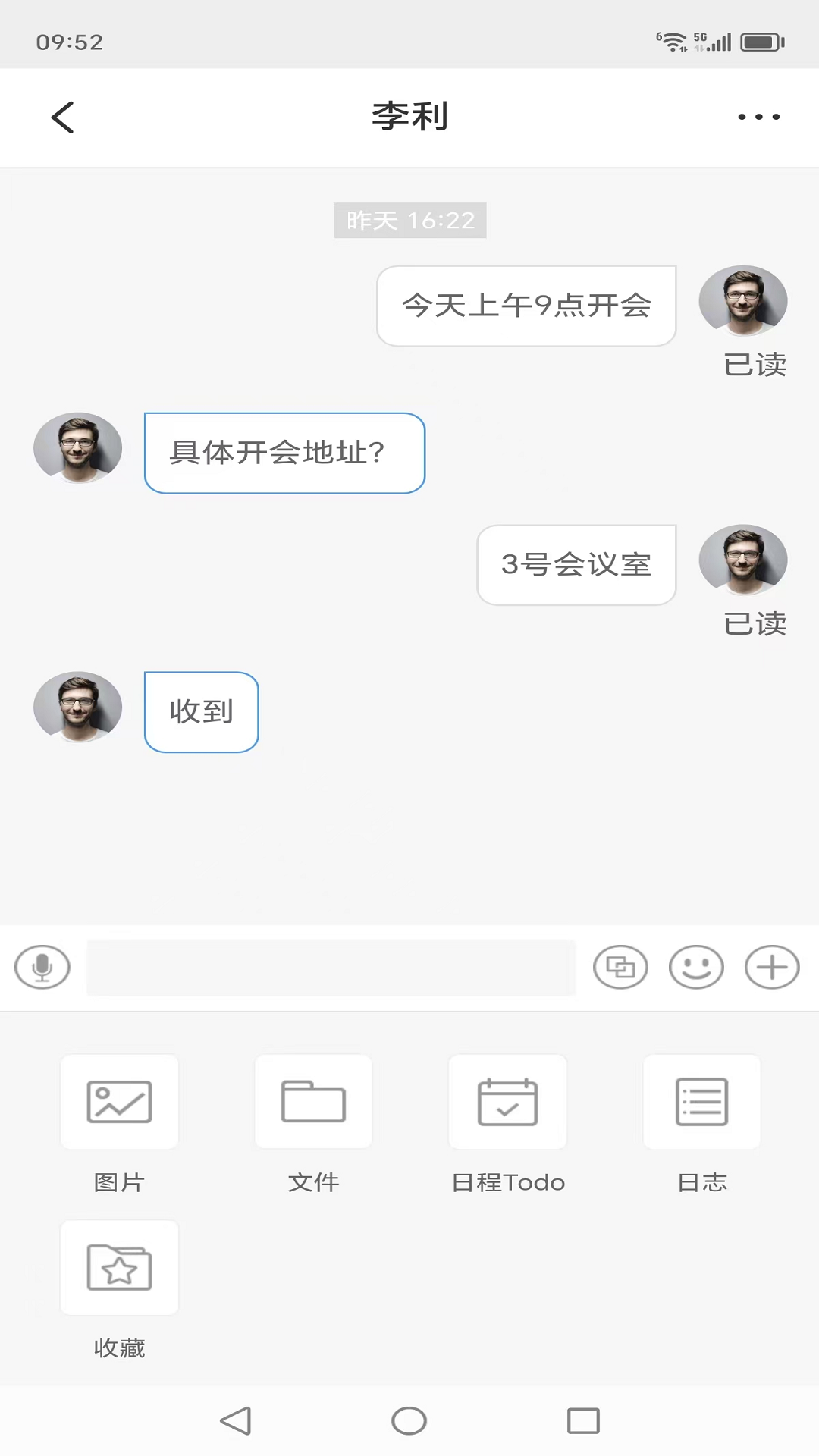
Task: Select the emoji smiley icon
Action: point(696,967)
